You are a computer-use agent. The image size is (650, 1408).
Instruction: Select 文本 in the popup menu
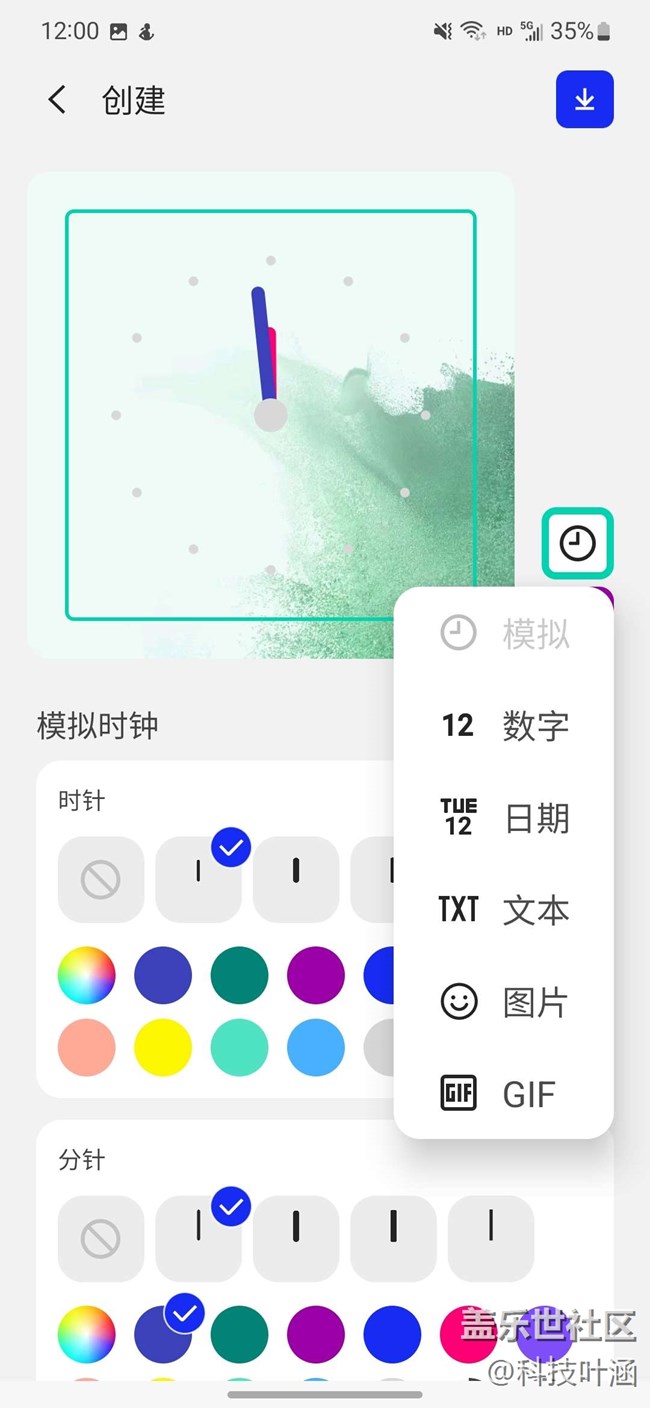(x=504, y=910)
